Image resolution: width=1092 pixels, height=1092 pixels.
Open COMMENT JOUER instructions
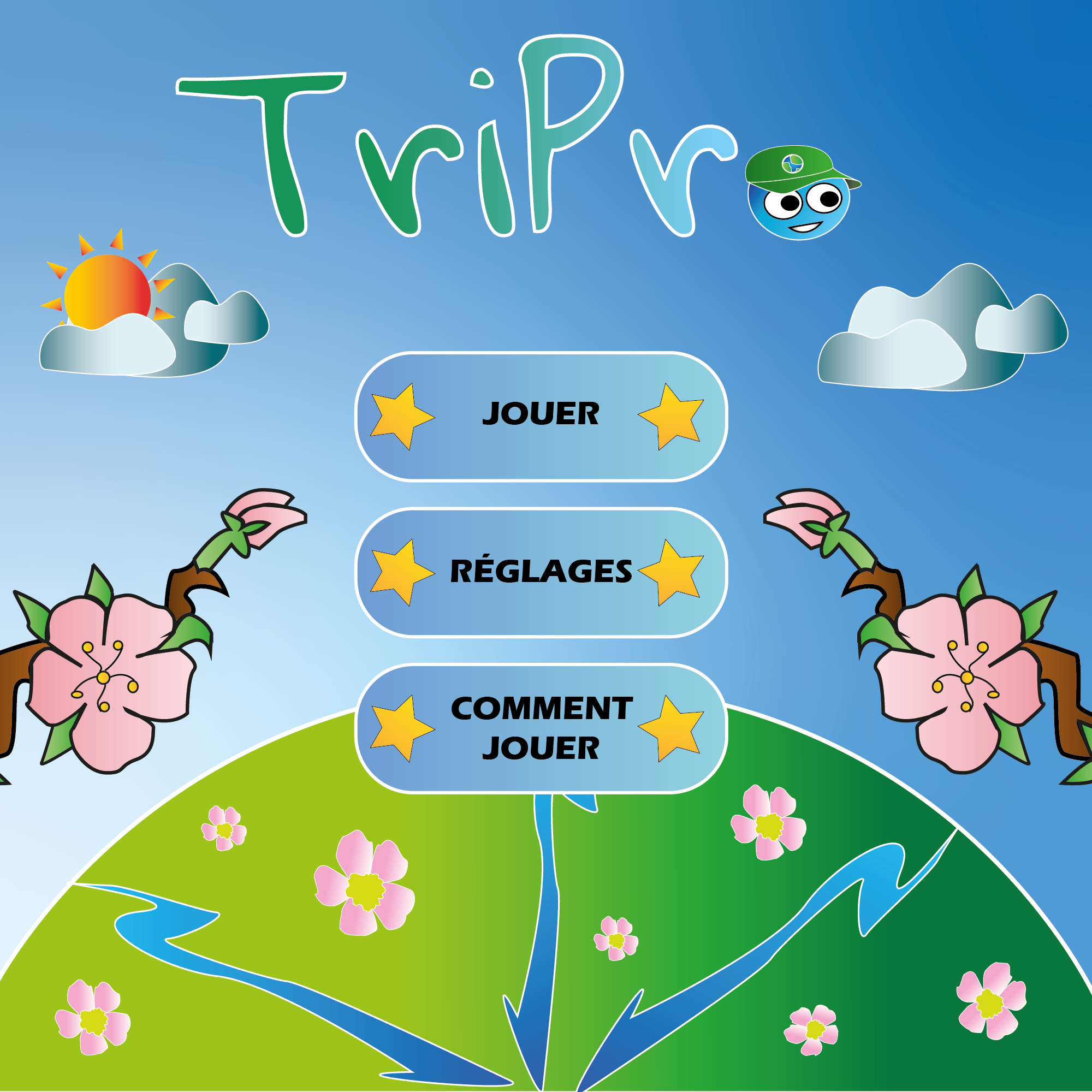click(x=541, y=728)
